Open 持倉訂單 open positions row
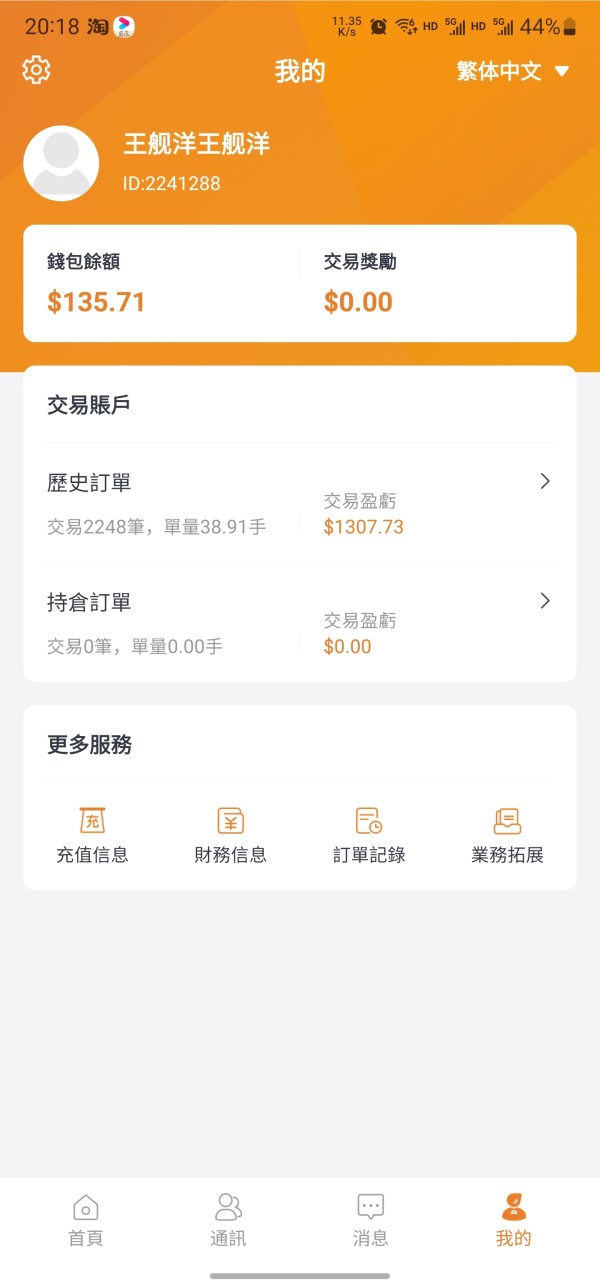Viewport: 600px width, 1287px height. pos(300,623)
